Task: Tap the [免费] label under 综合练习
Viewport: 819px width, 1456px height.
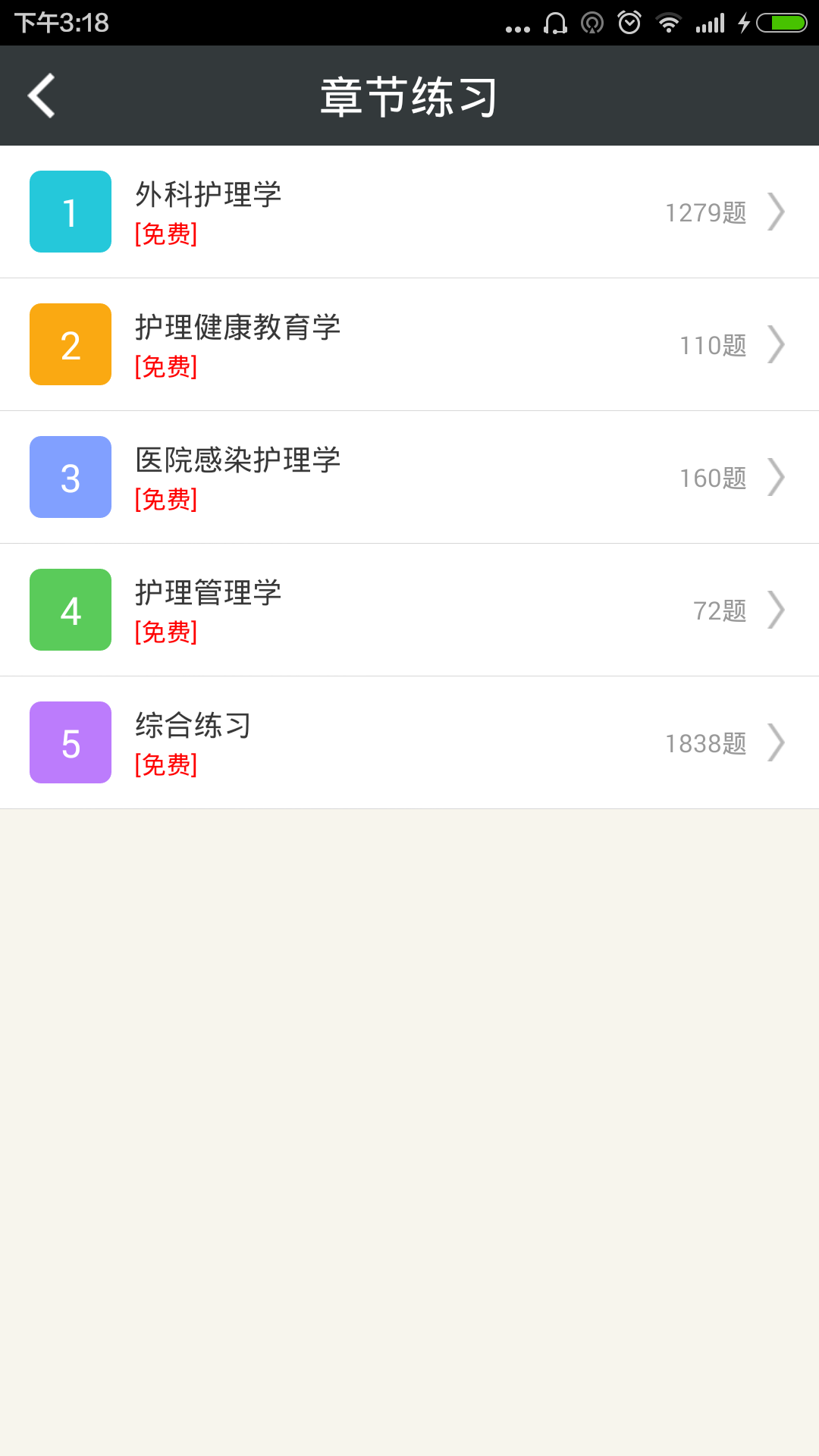Action: (165, 766)
